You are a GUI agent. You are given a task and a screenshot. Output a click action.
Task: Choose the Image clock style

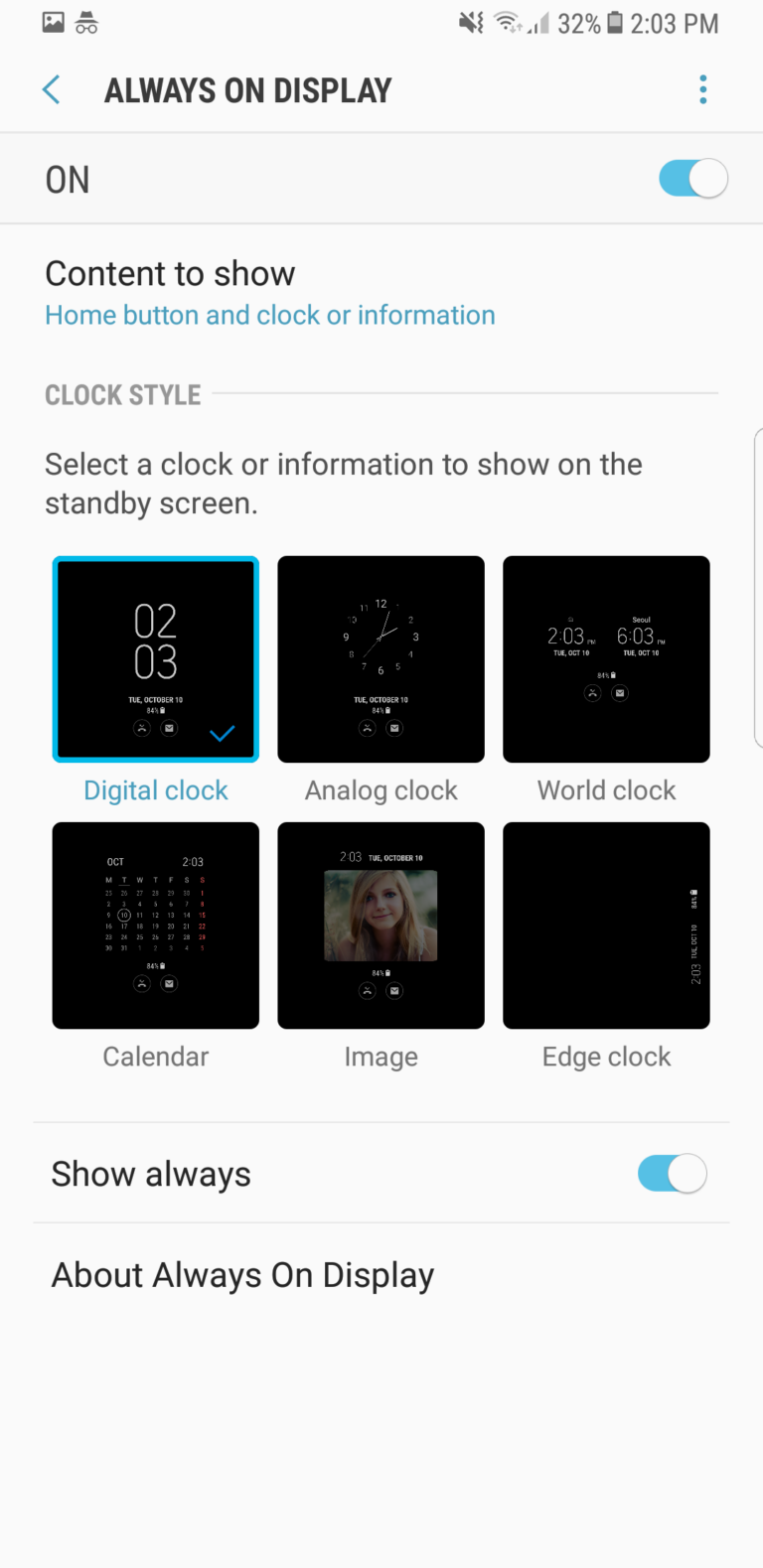coord(381,926)
